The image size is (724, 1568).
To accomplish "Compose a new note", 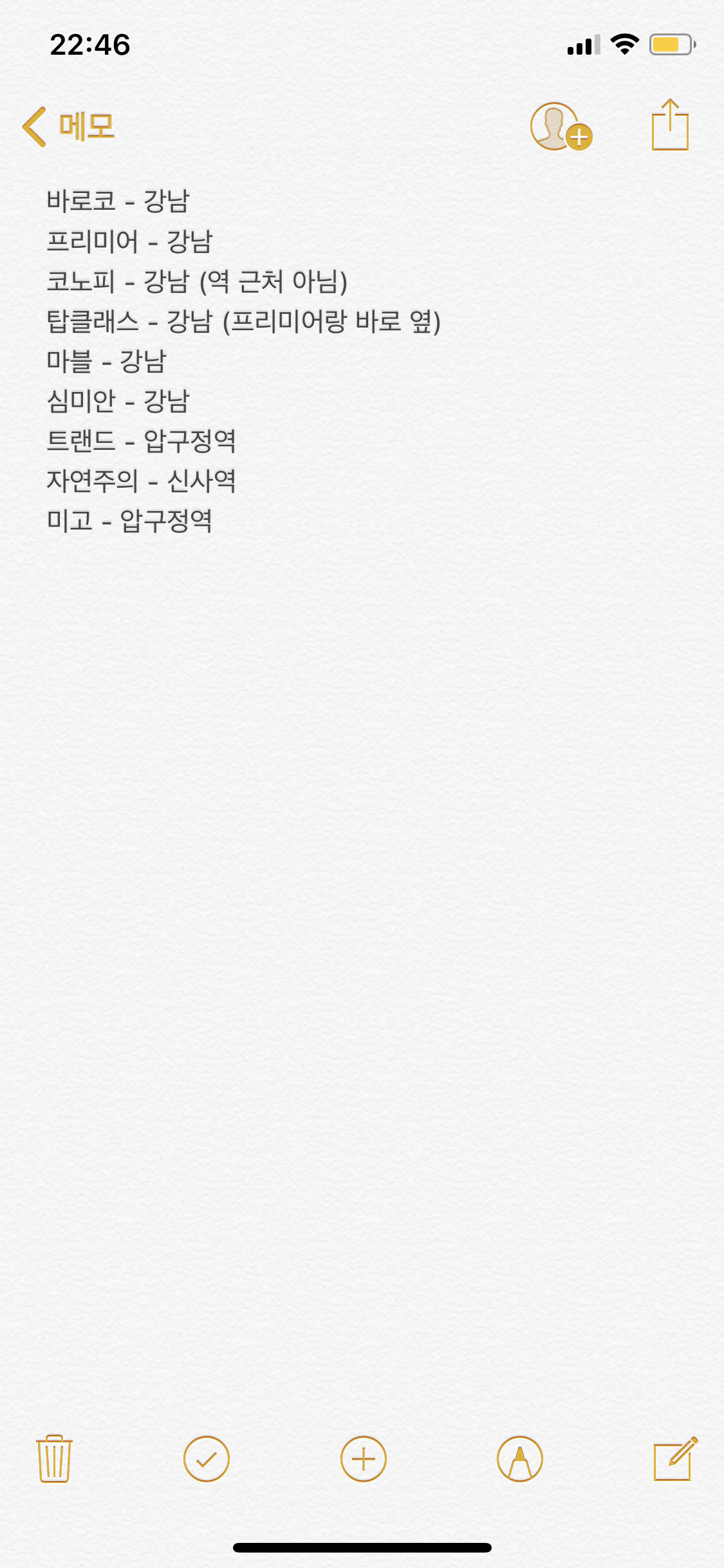I will click(x=676, y=1459).
